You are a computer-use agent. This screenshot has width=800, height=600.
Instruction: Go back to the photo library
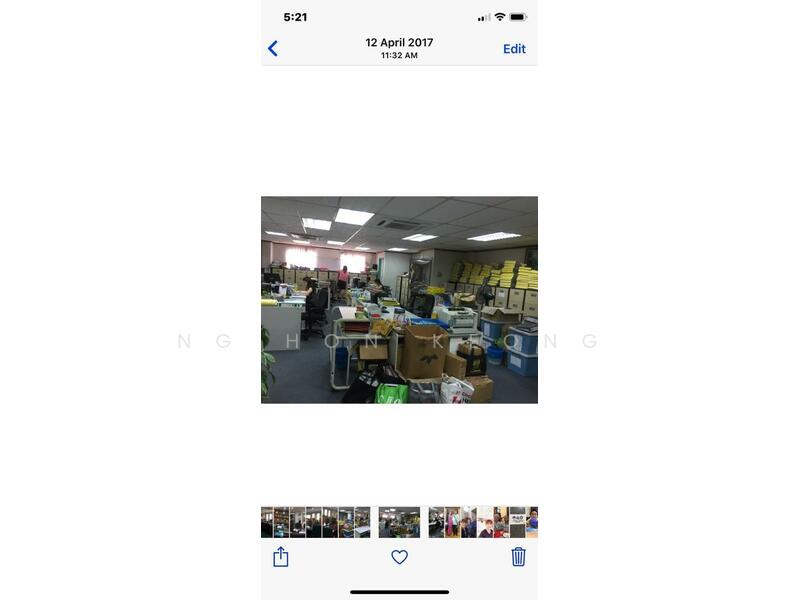(x=273, y=48)
